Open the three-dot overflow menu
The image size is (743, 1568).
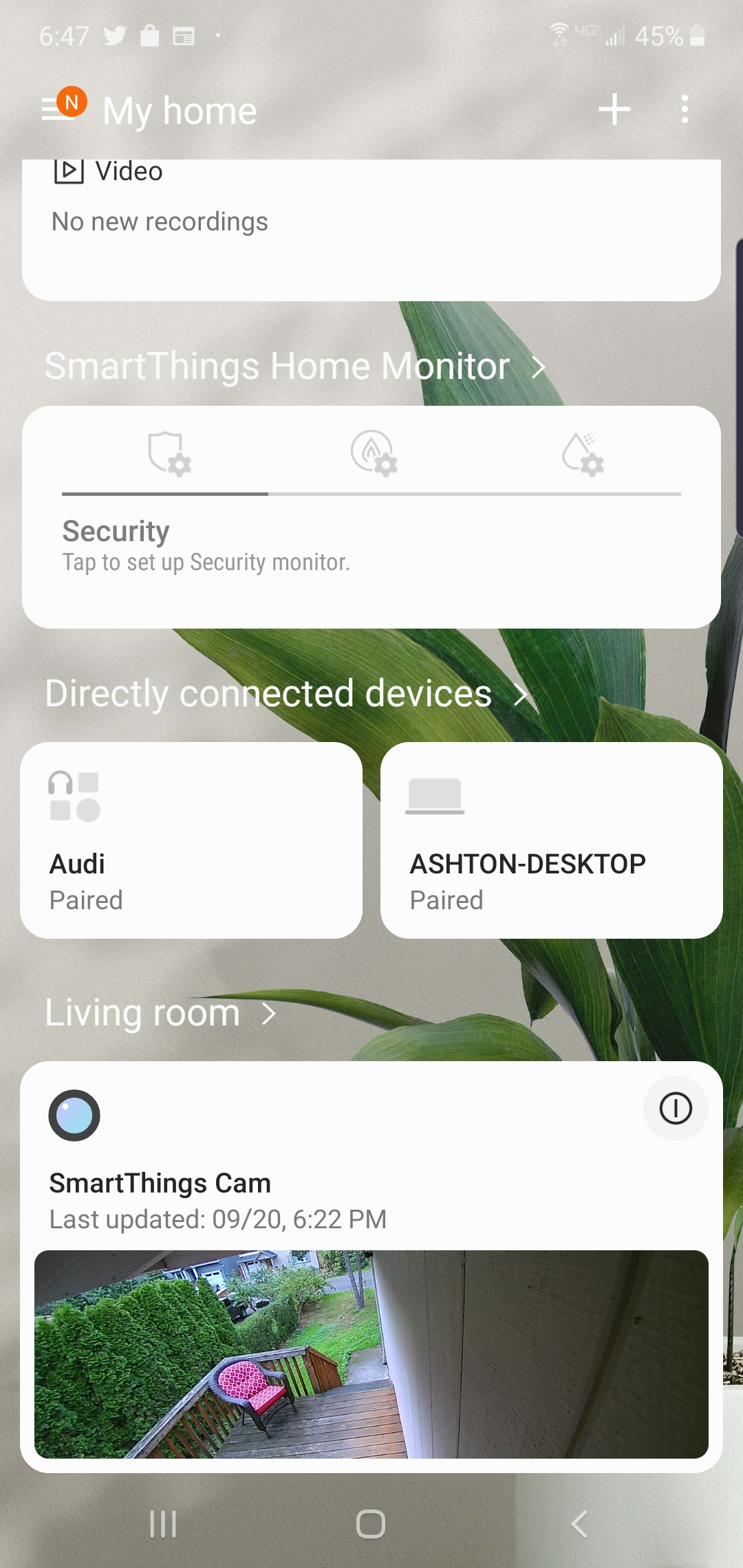click(x=684, y=110)
